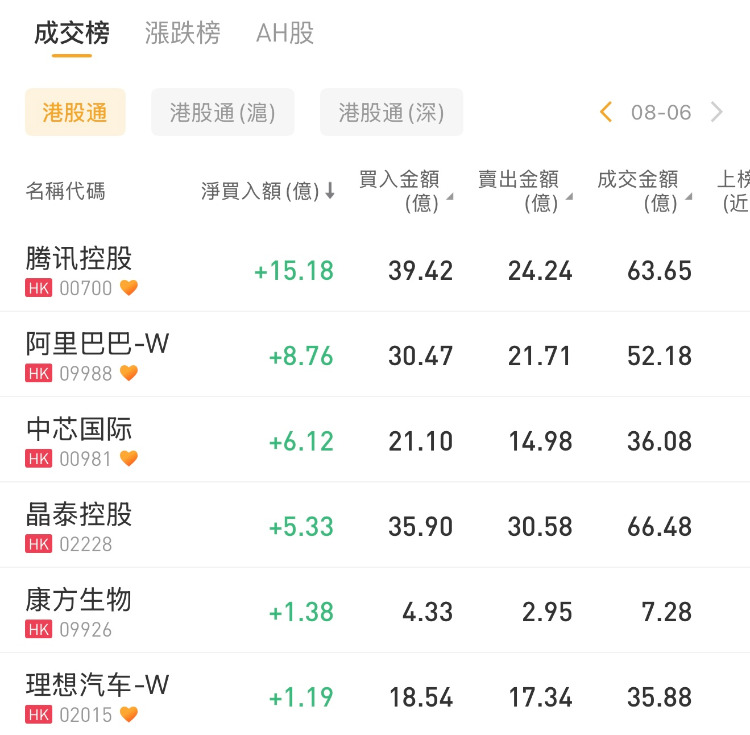
Task: Sort by 賣出金額(億) column
Action: (523, 190)
